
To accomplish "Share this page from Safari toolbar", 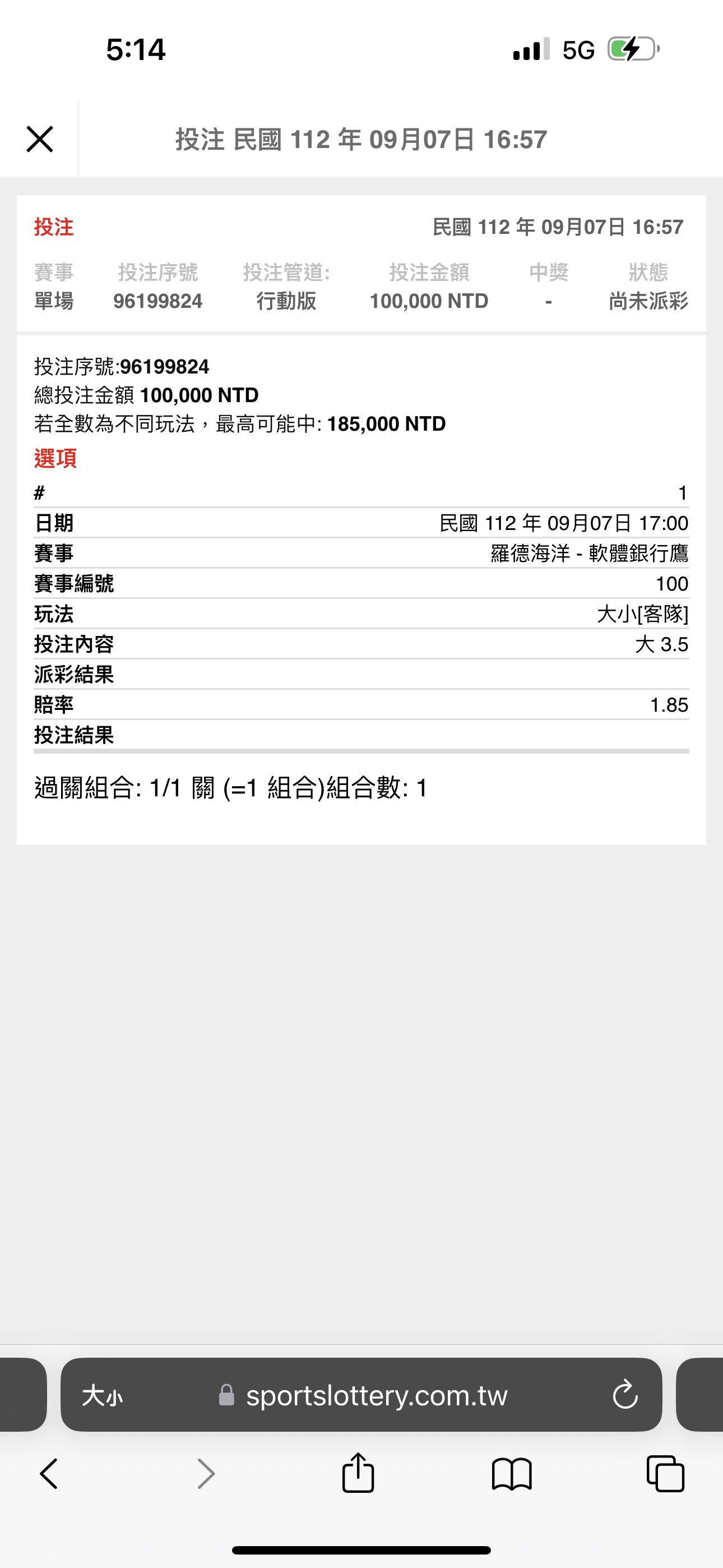I will coord(358,1473).
